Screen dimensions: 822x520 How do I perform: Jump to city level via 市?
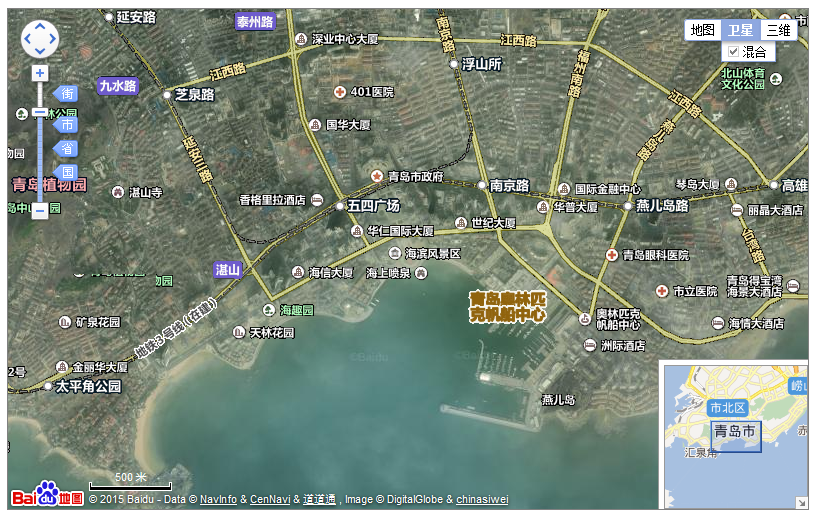click(66, 125)
